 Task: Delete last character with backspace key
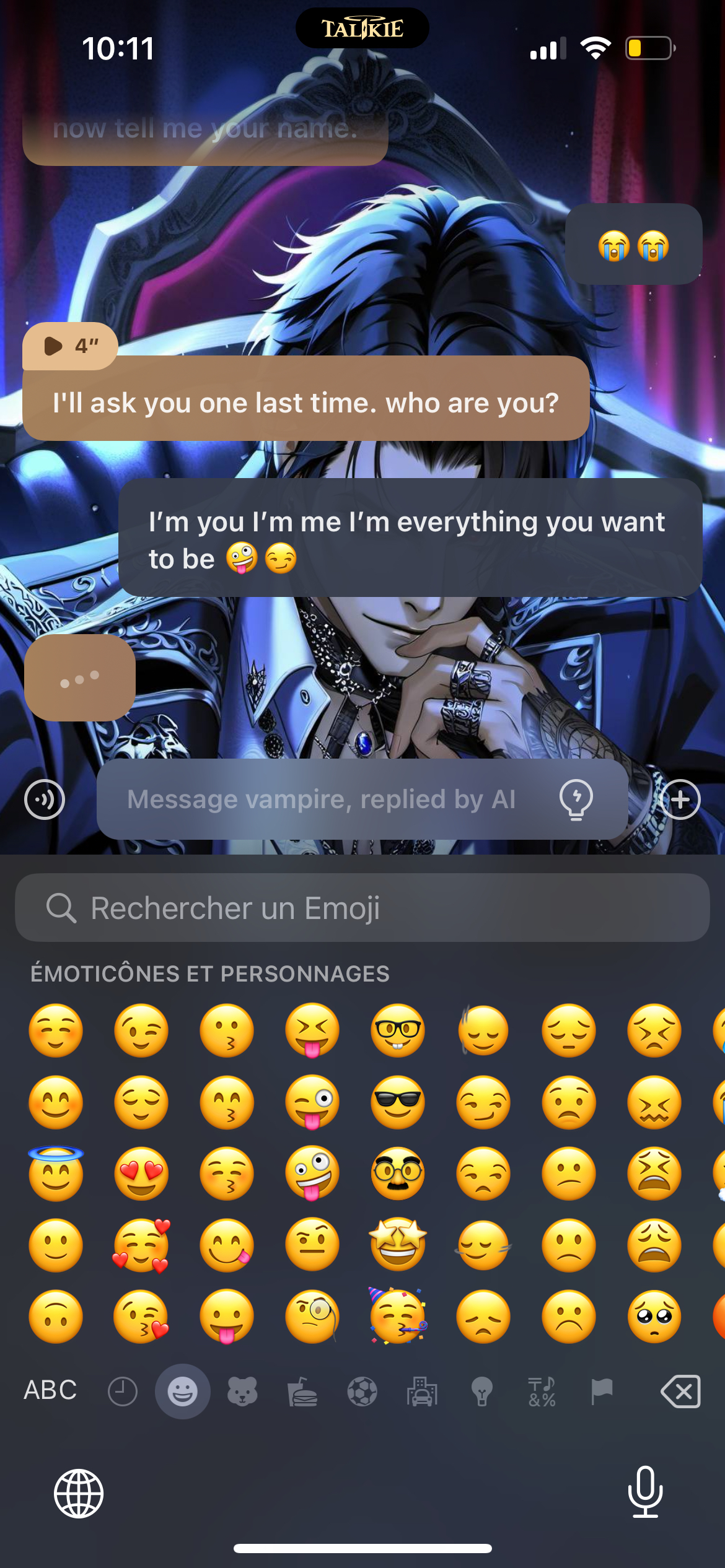pyautogui.click(x=680, y=1392)
